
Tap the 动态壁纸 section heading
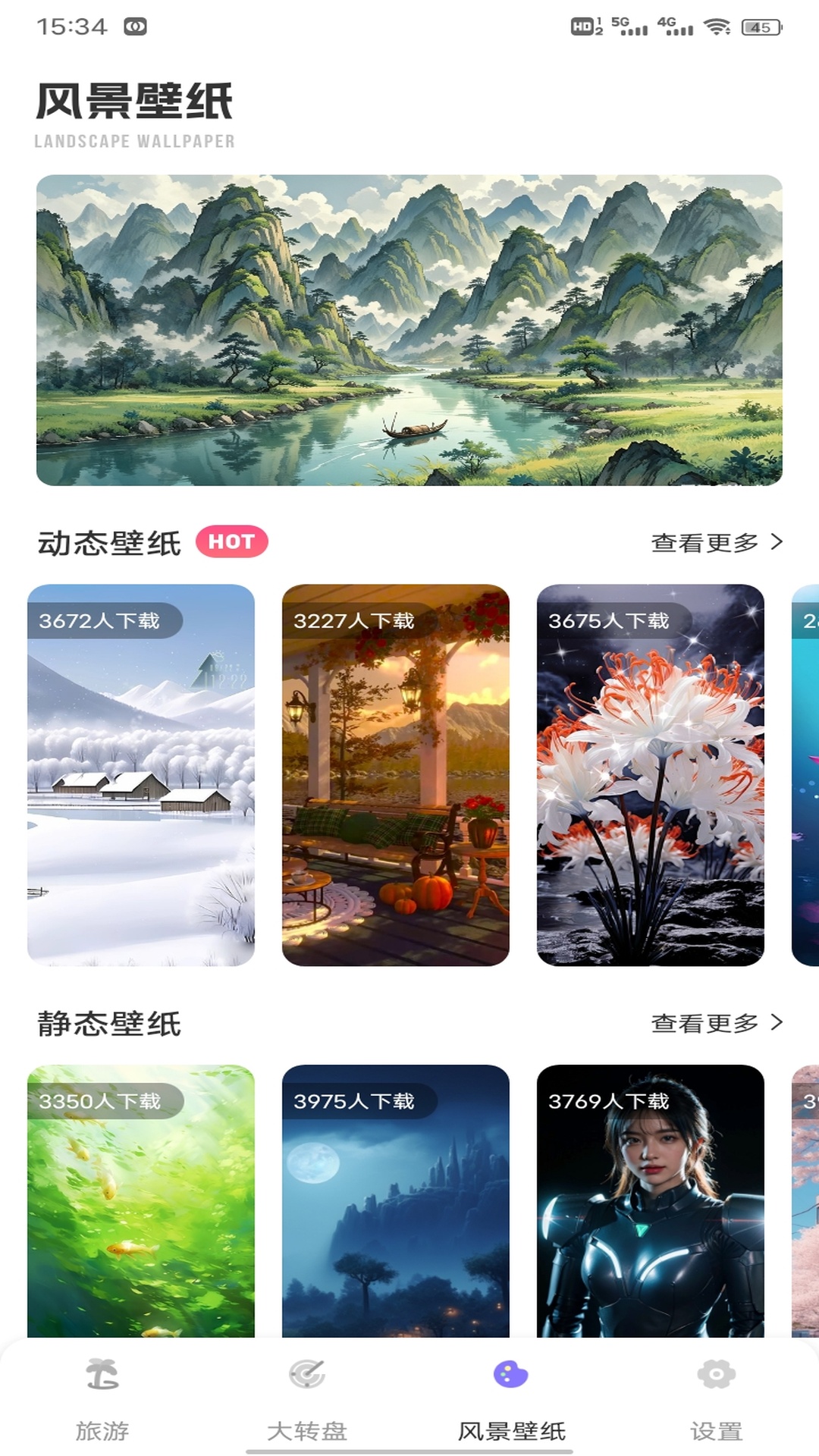108,541
